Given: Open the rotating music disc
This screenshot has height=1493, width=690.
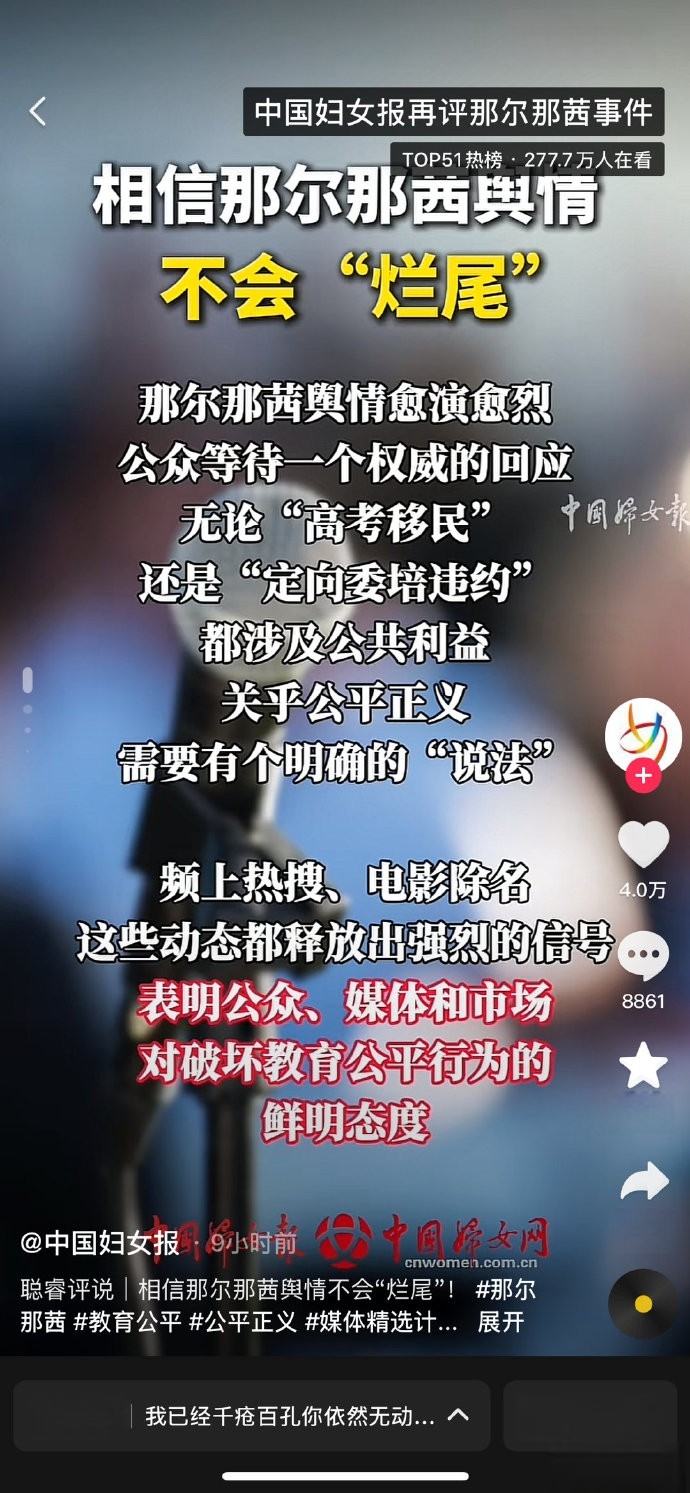Looking at the screenshot, I should pos(643,1304).
